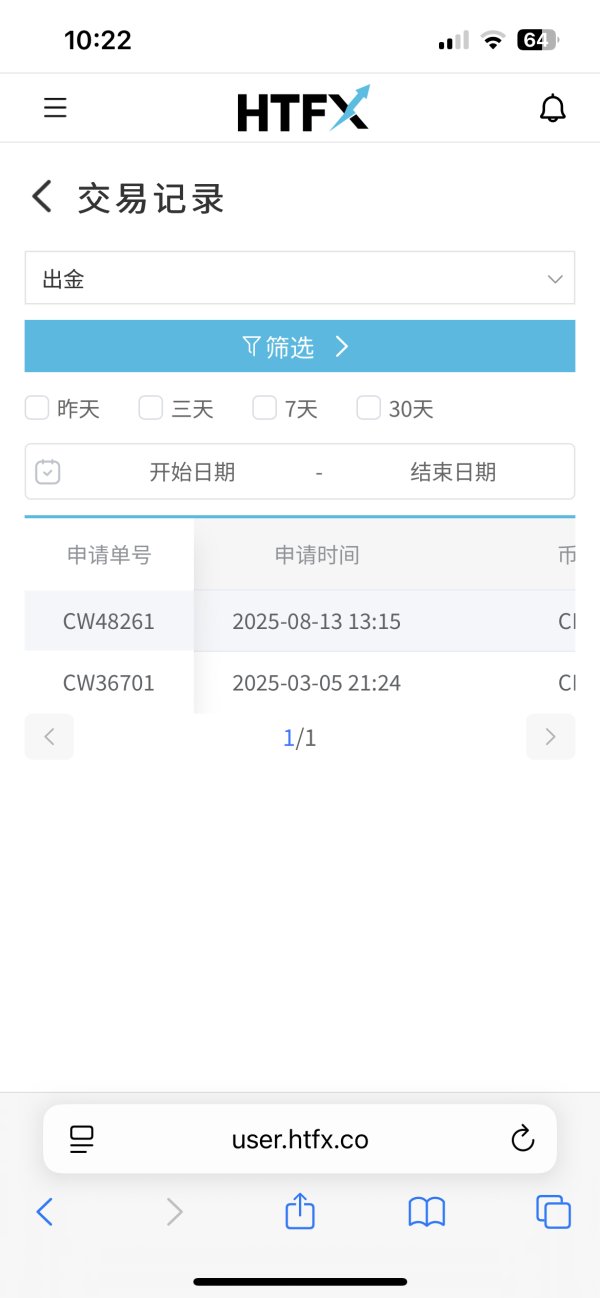Open record CW36701
The height and width of the screenshot is (1298, 600).
click(x=109, y=683)
